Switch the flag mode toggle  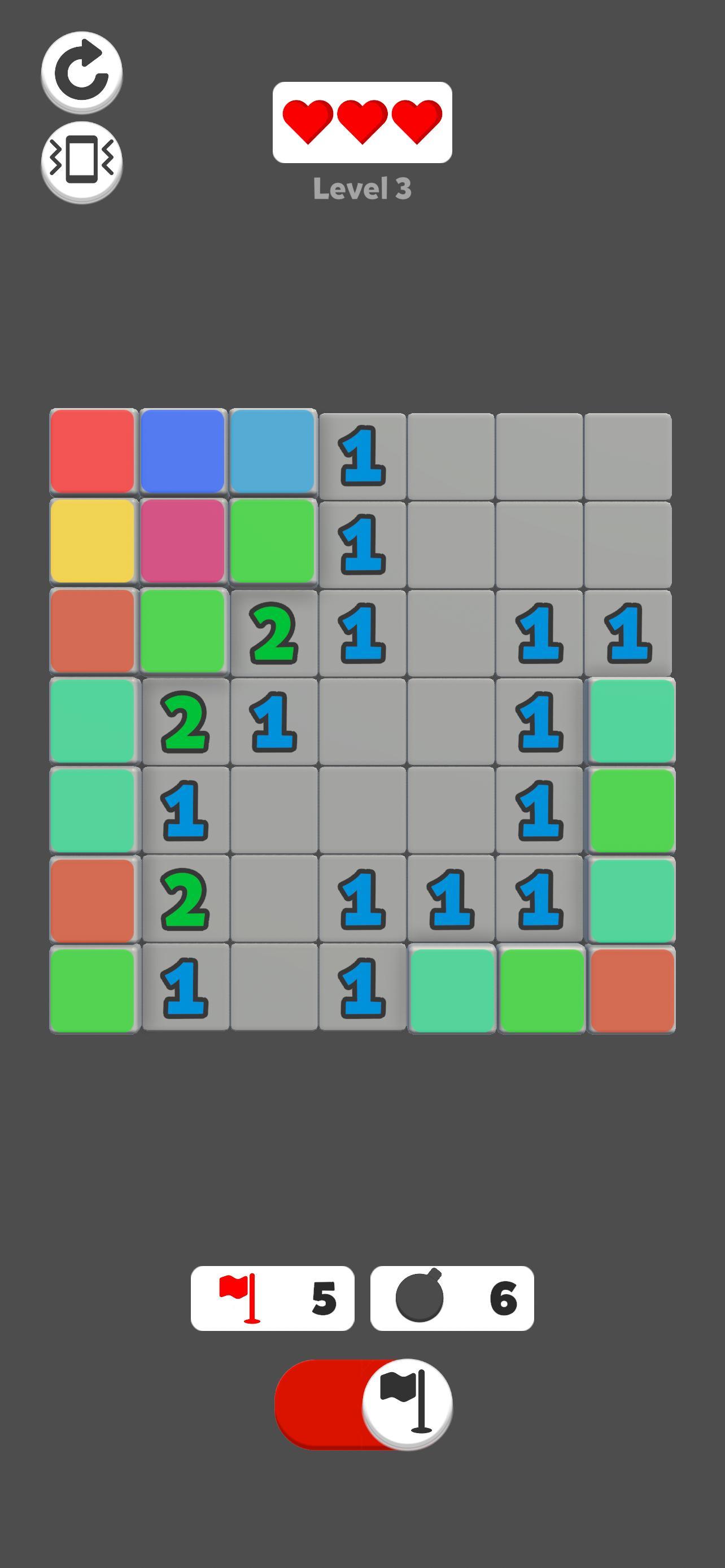coord(364,1404)
